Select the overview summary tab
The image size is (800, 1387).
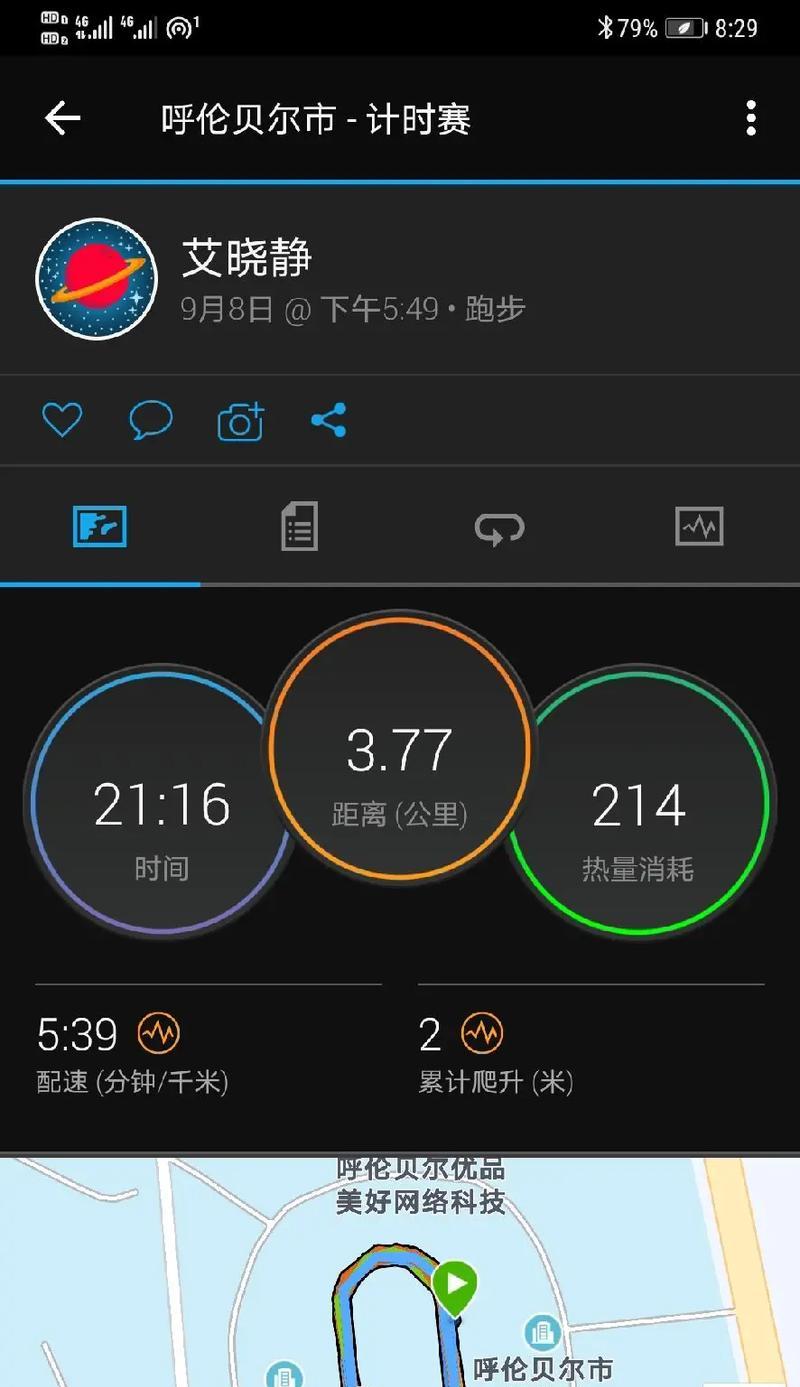(100, 526)
